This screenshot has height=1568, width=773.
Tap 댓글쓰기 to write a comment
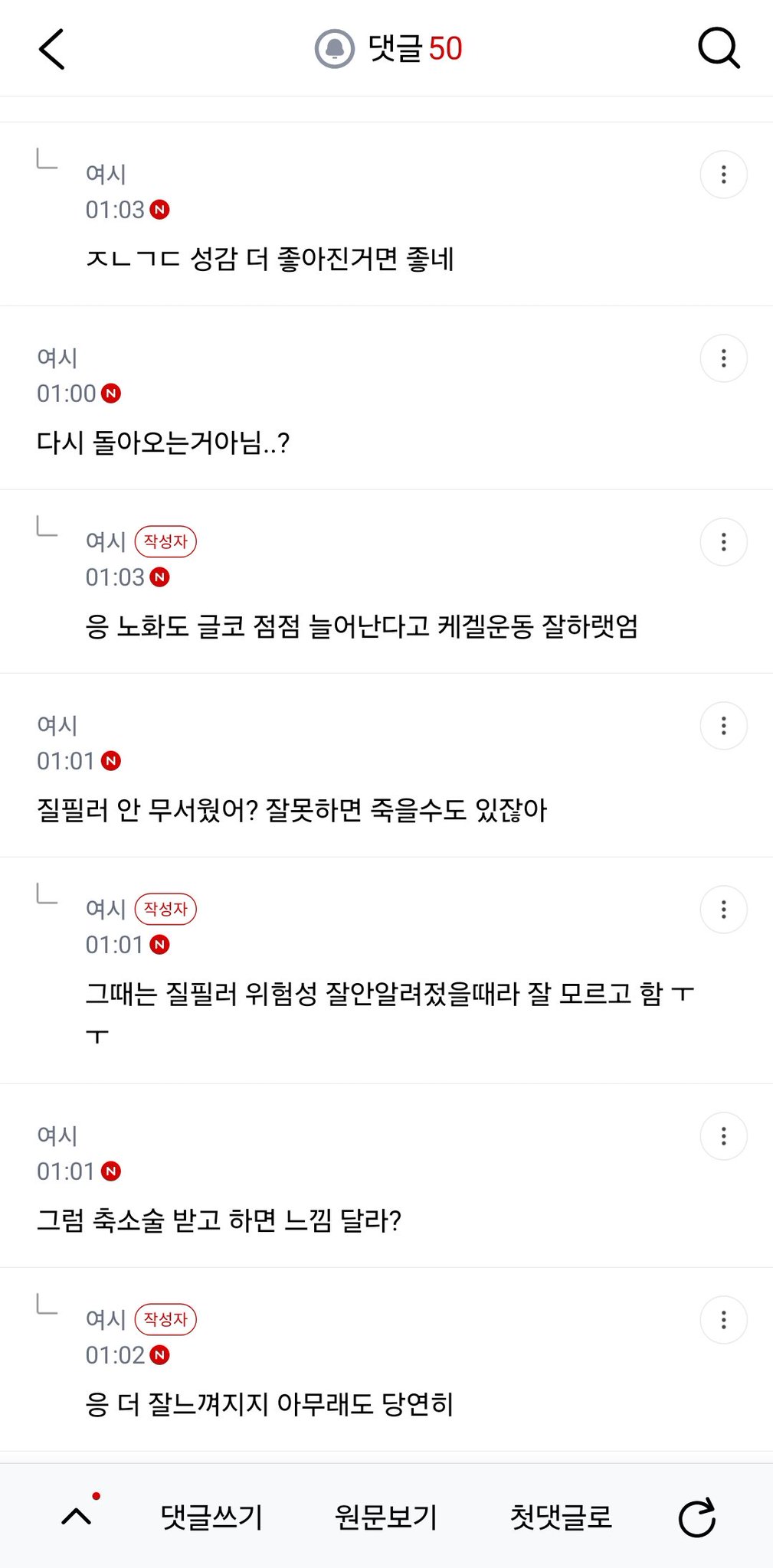point(211,1517)
